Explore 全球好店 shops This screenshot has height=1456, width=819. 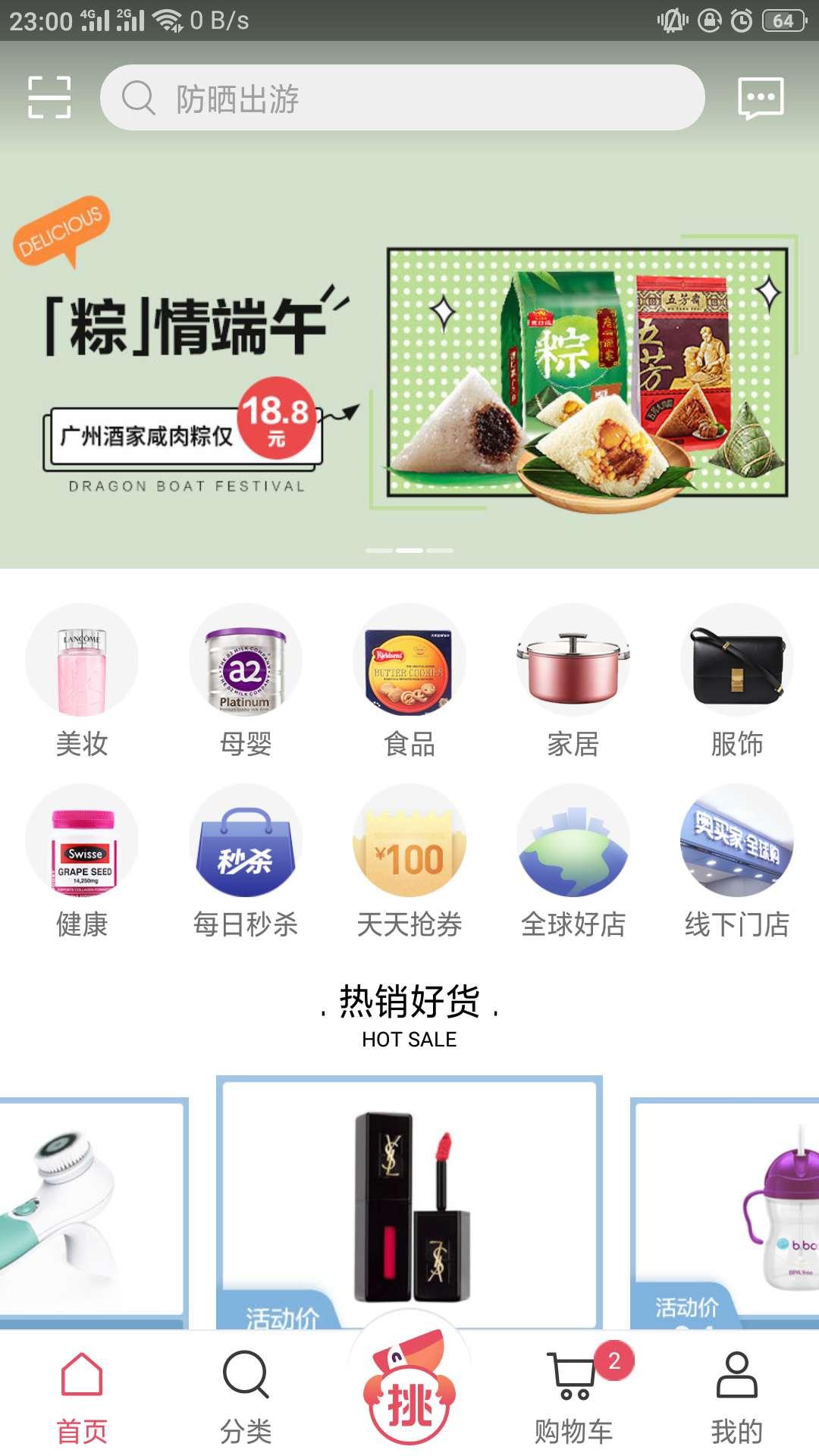573,862
